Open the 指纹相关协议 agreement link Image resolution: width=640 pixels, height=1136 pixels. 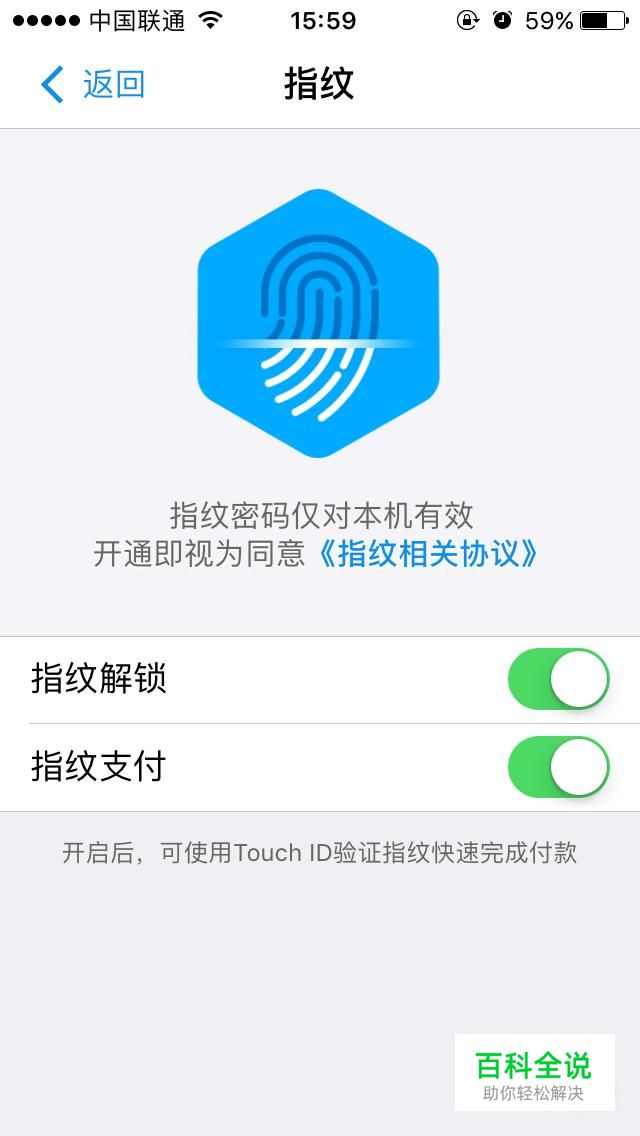coord(428,553)
